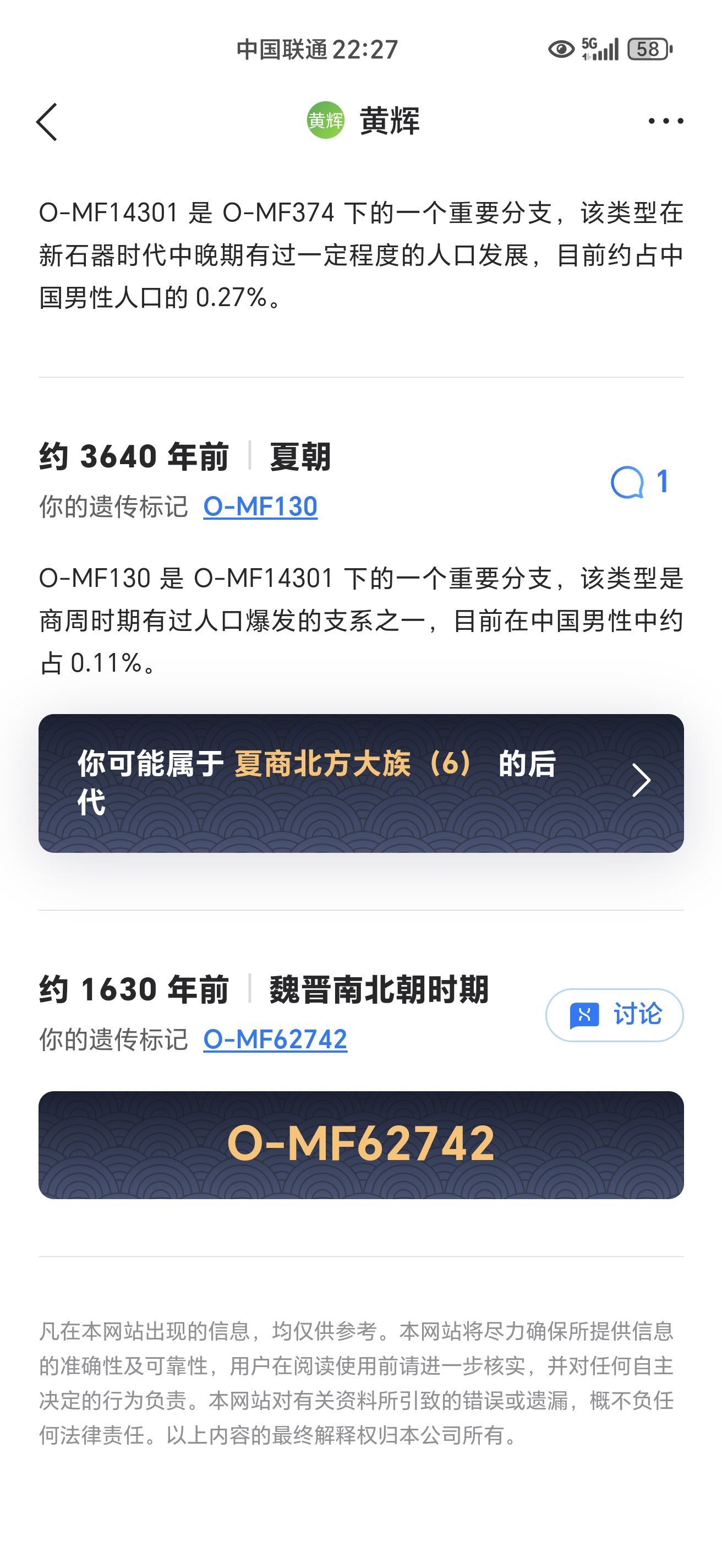The width and height of the screenshot is (722, 1568).
Task: Open the O-MF130 genetic marker link
Action: click(260, 507)
